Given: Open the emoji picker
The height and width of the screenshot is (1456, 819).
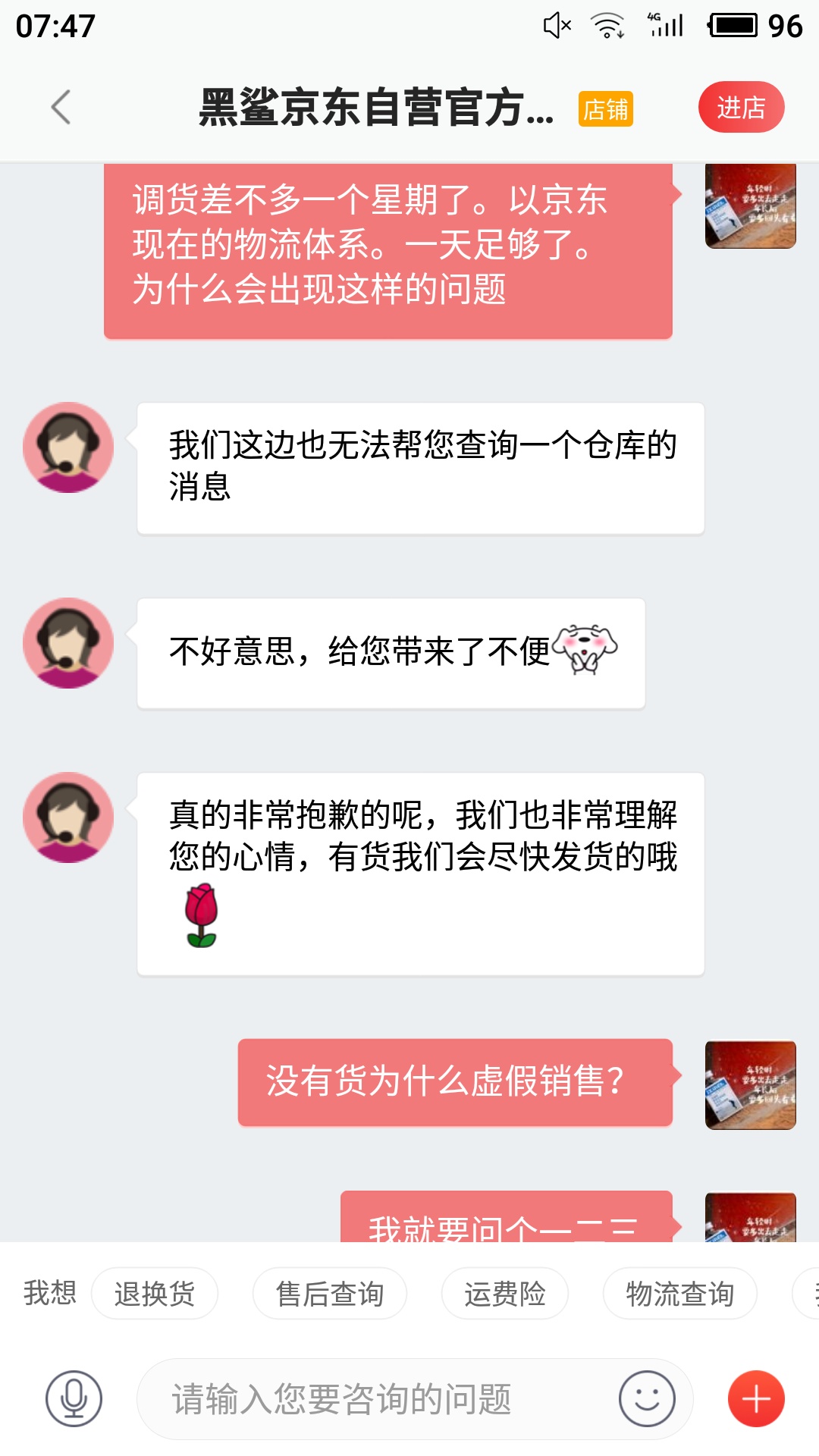Looking at the screenshot, I should pos(647,1398).
